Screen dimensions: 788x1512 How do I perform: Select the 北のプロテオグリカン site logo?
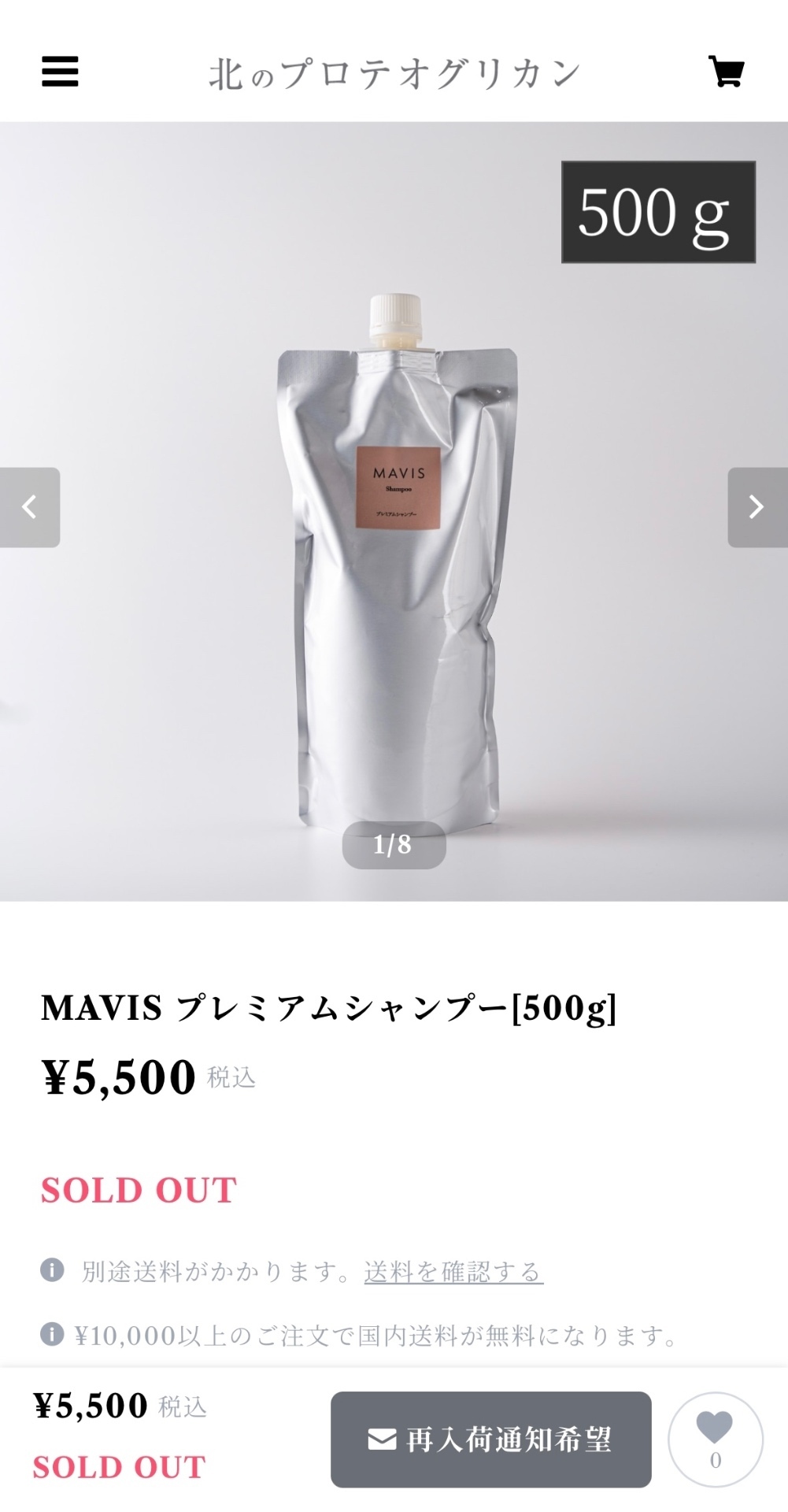pos(394,72)
